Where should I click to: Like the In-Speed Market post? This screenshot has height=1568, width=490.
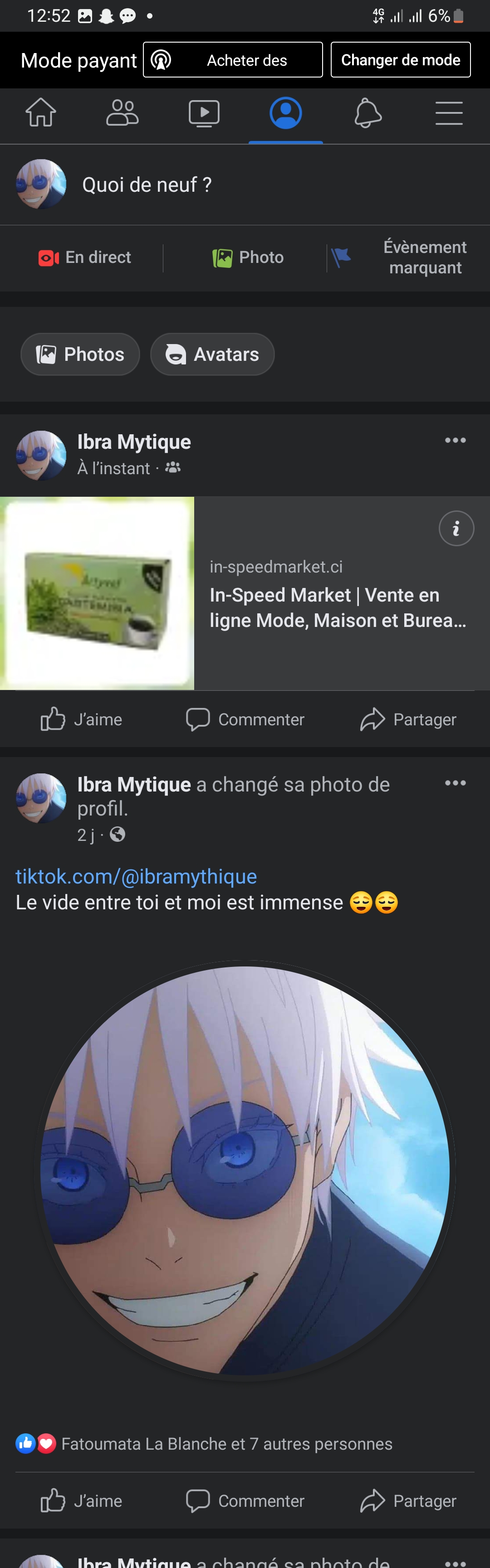(82, 719)
